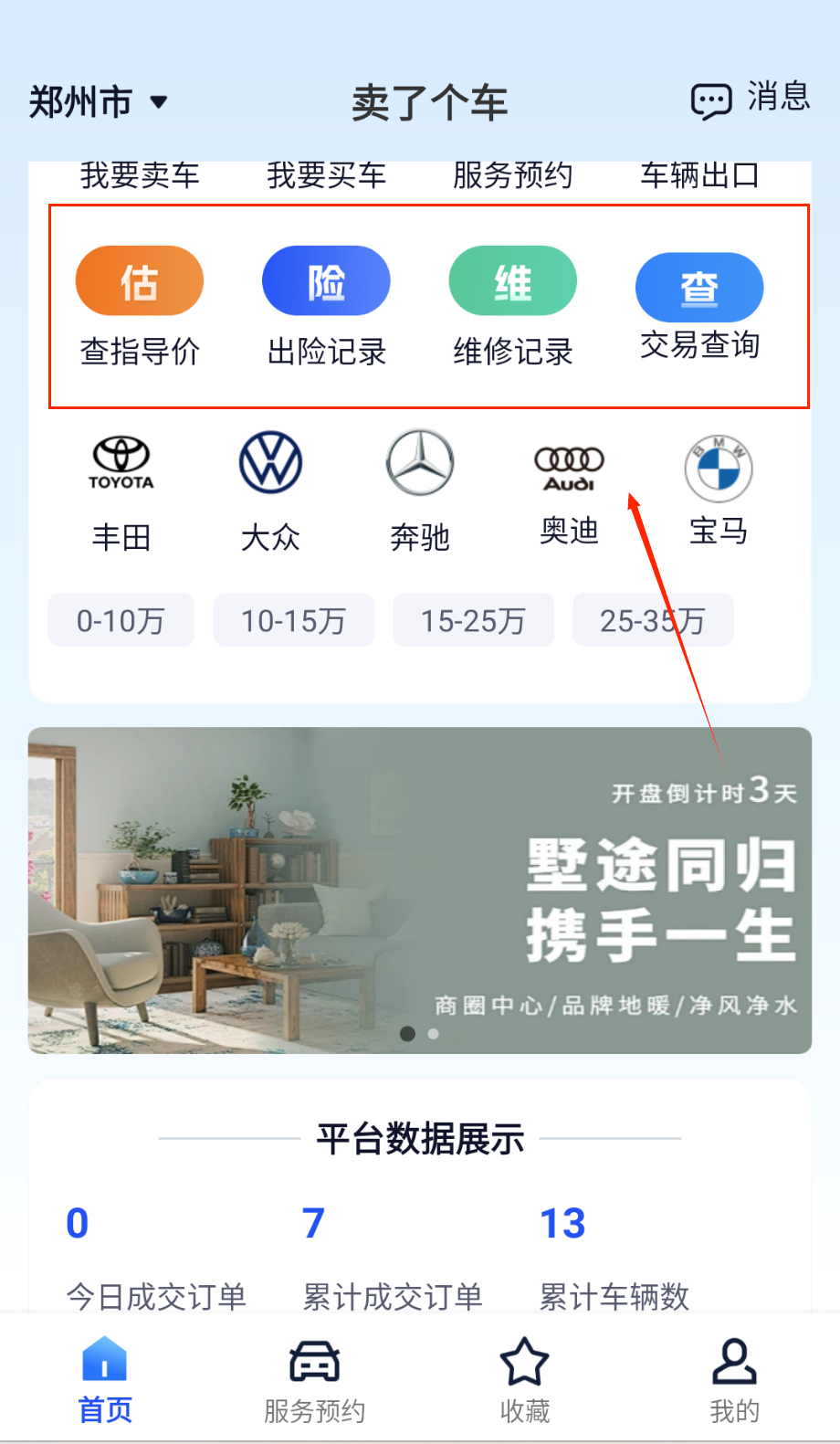
Task: Select the 宝马 BMW brand
Action: 719,491
